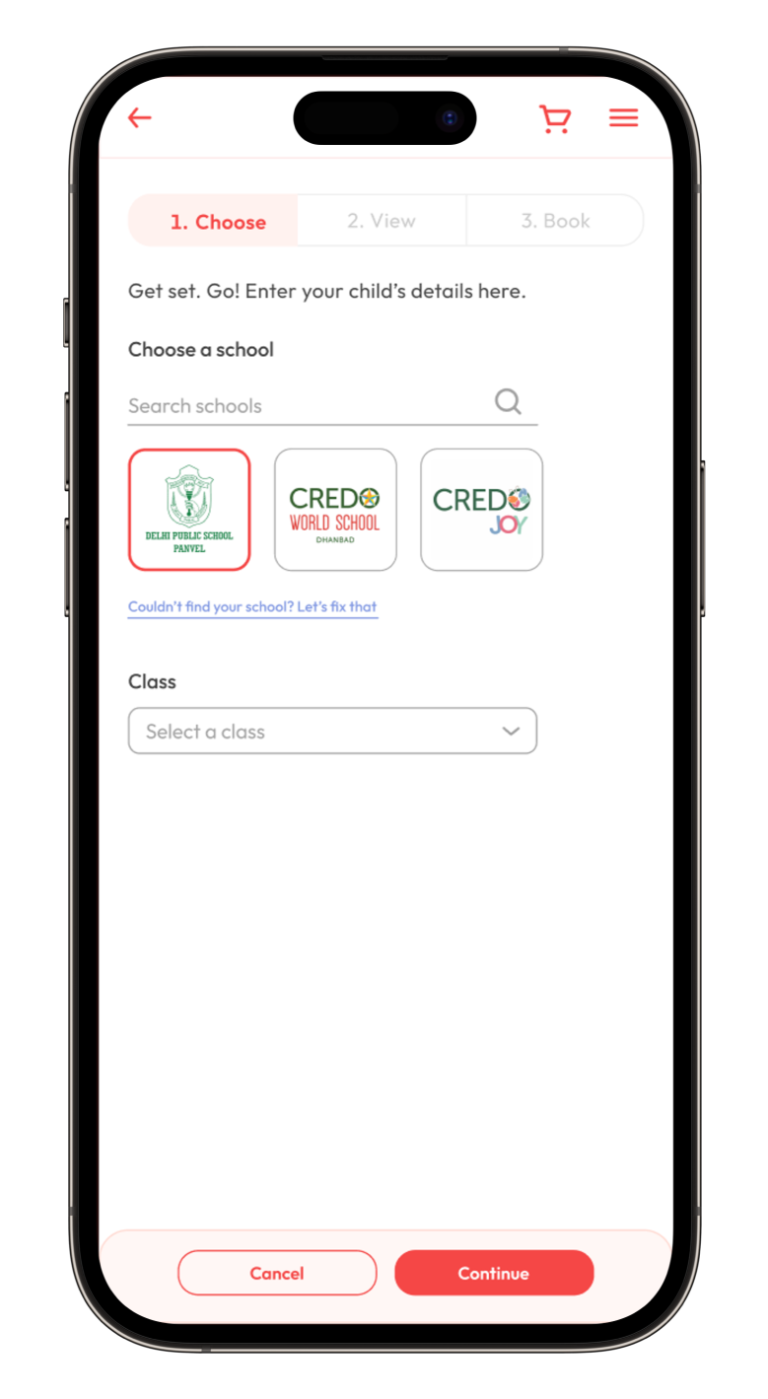Tap the search magnifier icon

tap(508, 402)
